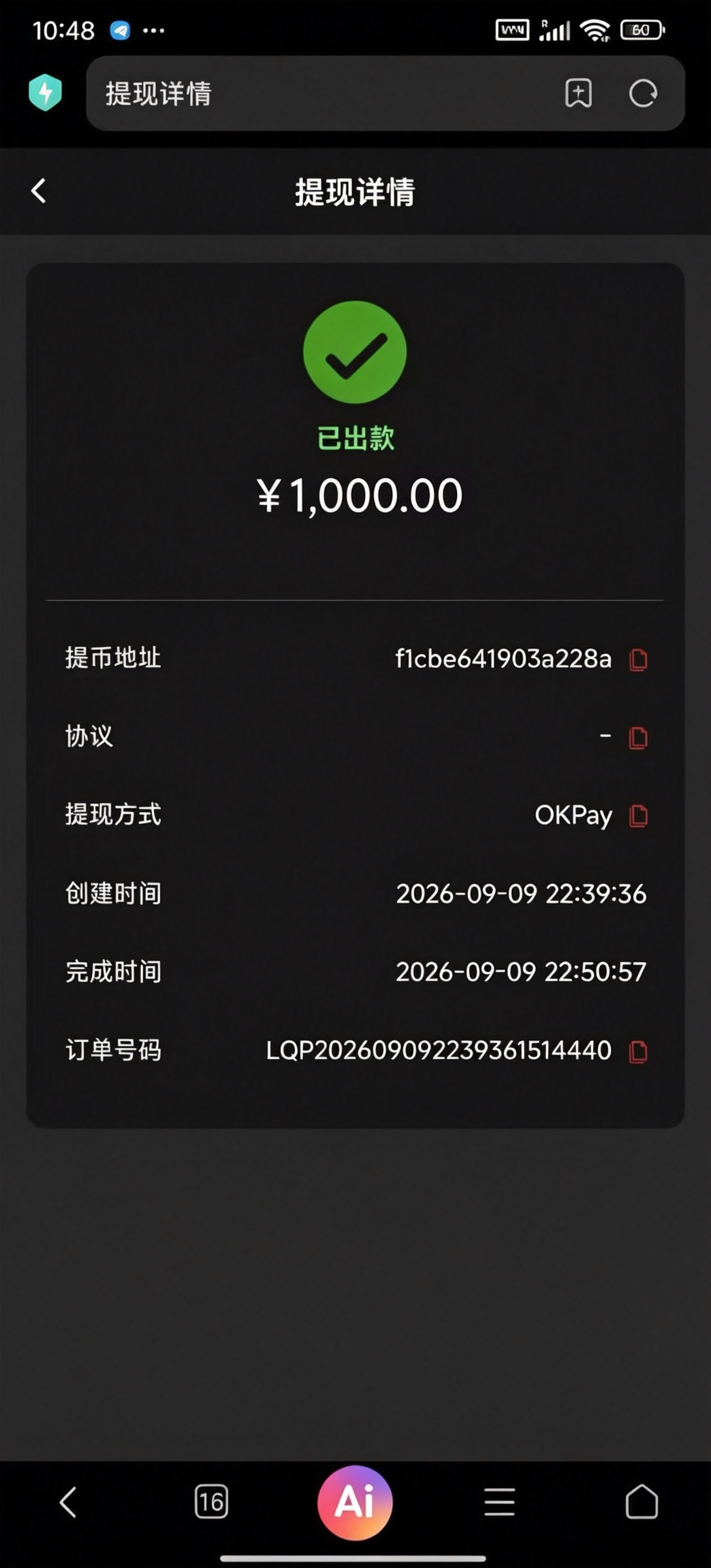Launch the Ai assistant button
The height and width of the screenshot is (1568, 711).
[355, 1502]
